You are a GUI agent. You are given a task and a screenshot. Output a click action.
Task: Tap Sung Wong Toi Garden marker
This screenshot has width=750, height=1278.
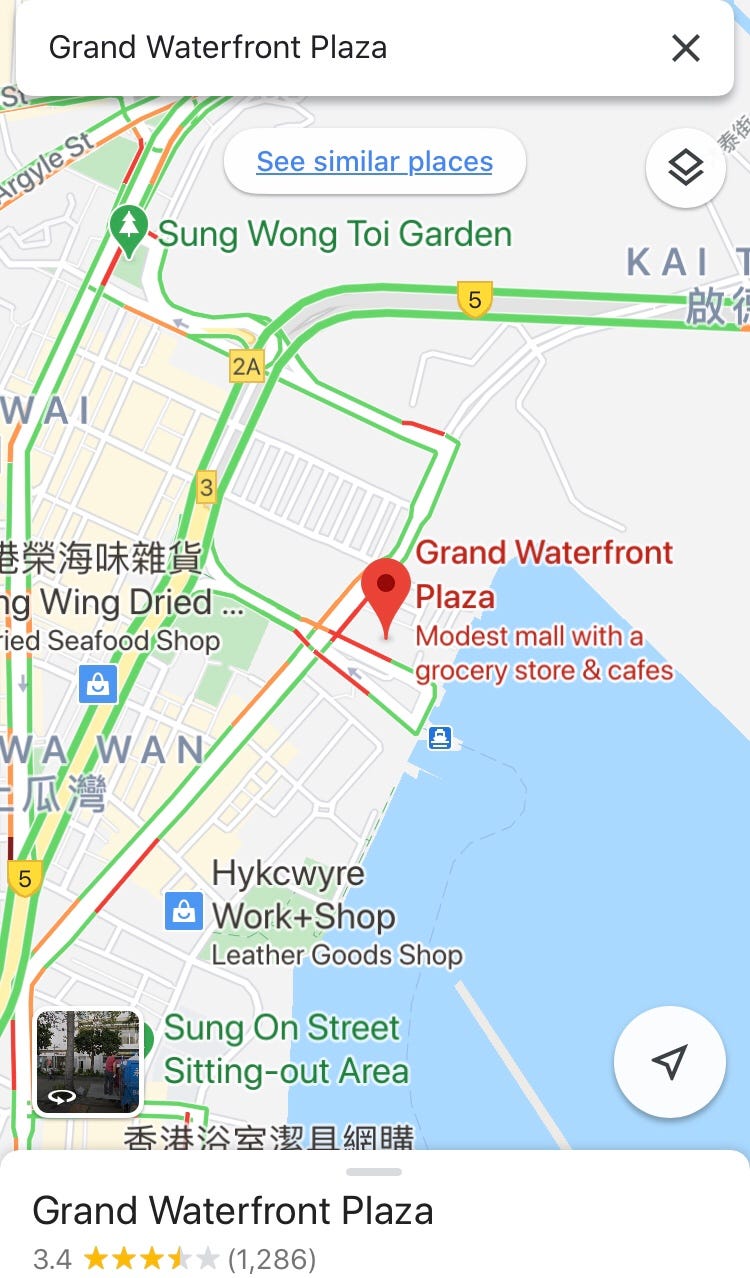pos(128,230)
